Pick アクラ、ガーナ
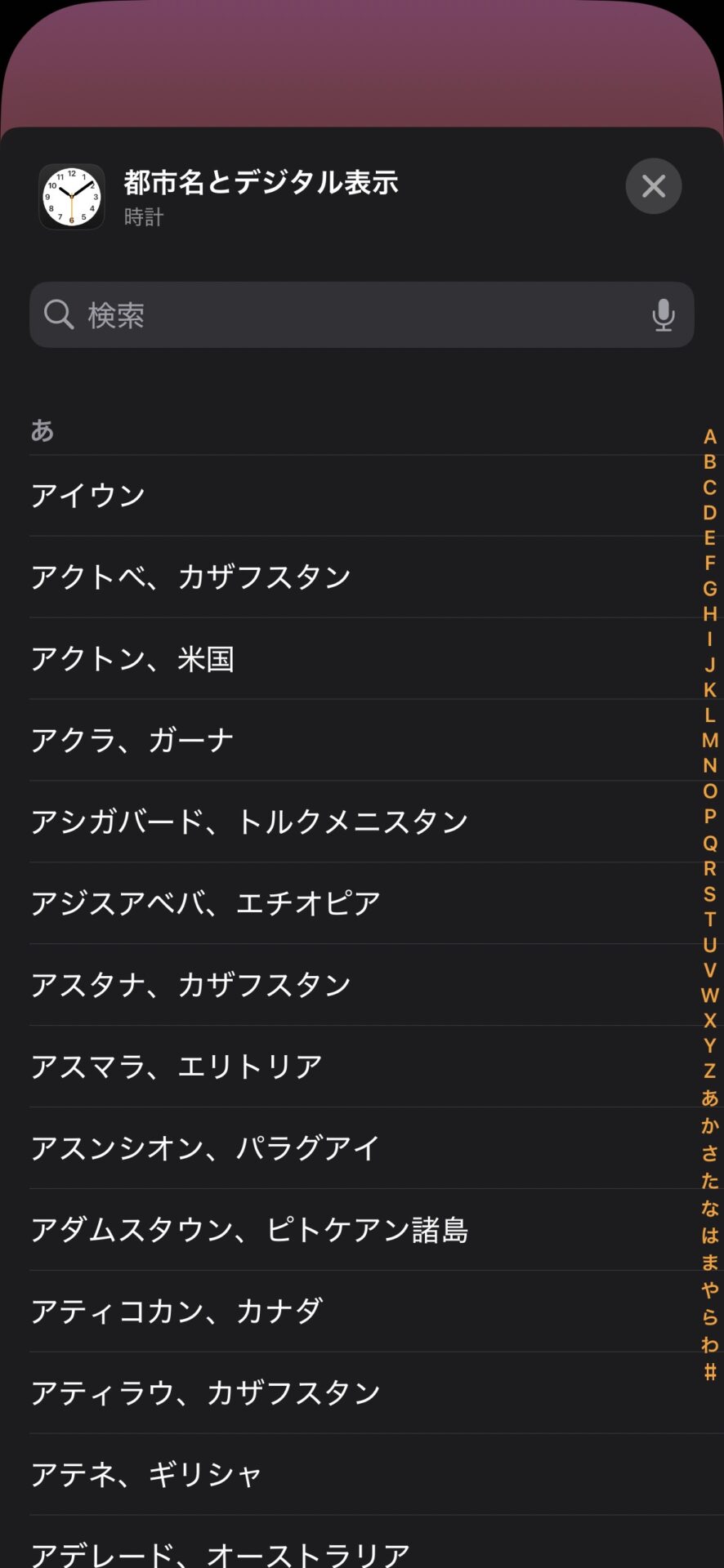Viewport: 724px width, 1568px height. [x=132, y=741]
